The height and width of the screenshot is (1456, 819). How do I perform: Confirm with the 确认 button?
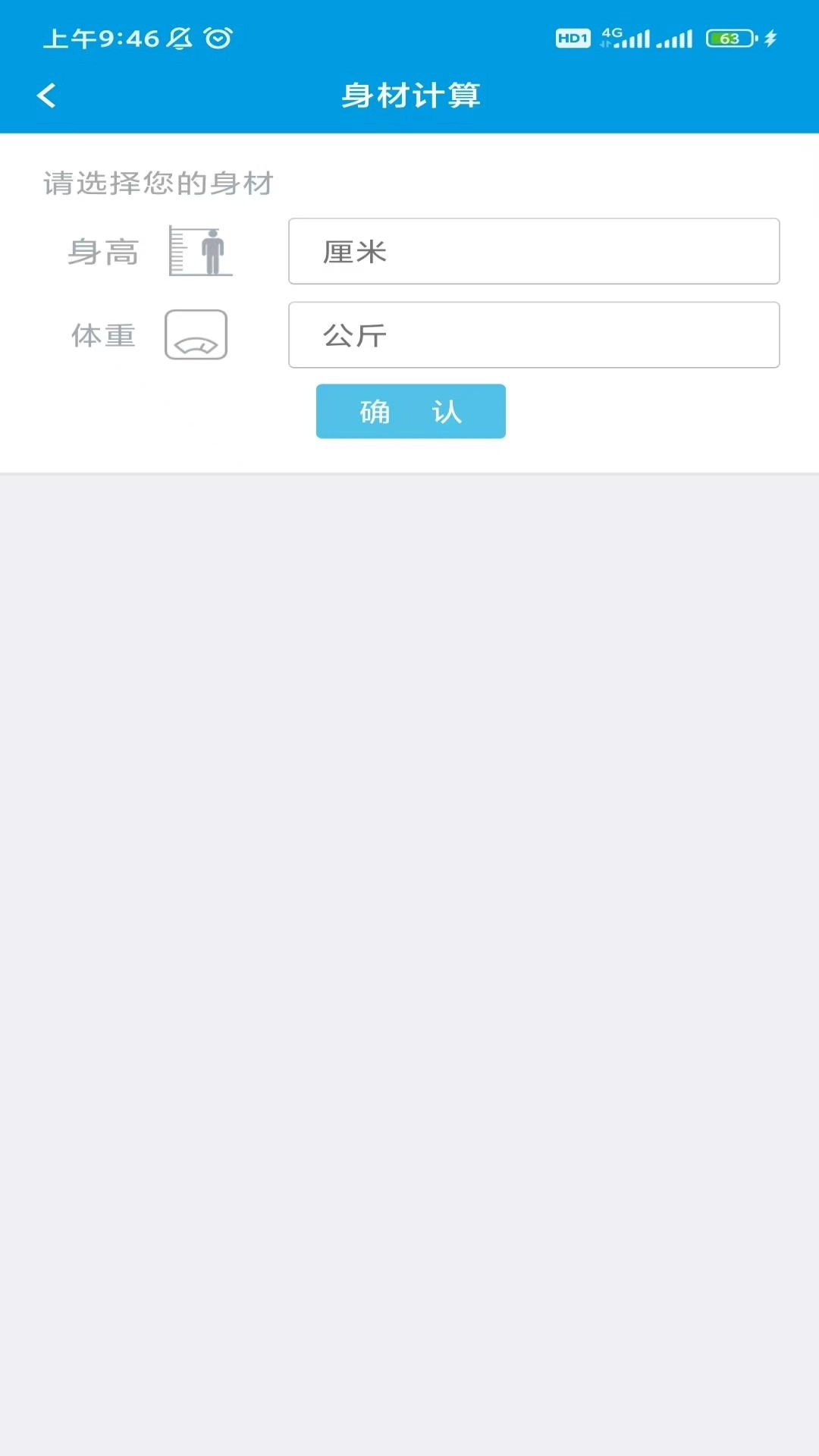(411, 411)
